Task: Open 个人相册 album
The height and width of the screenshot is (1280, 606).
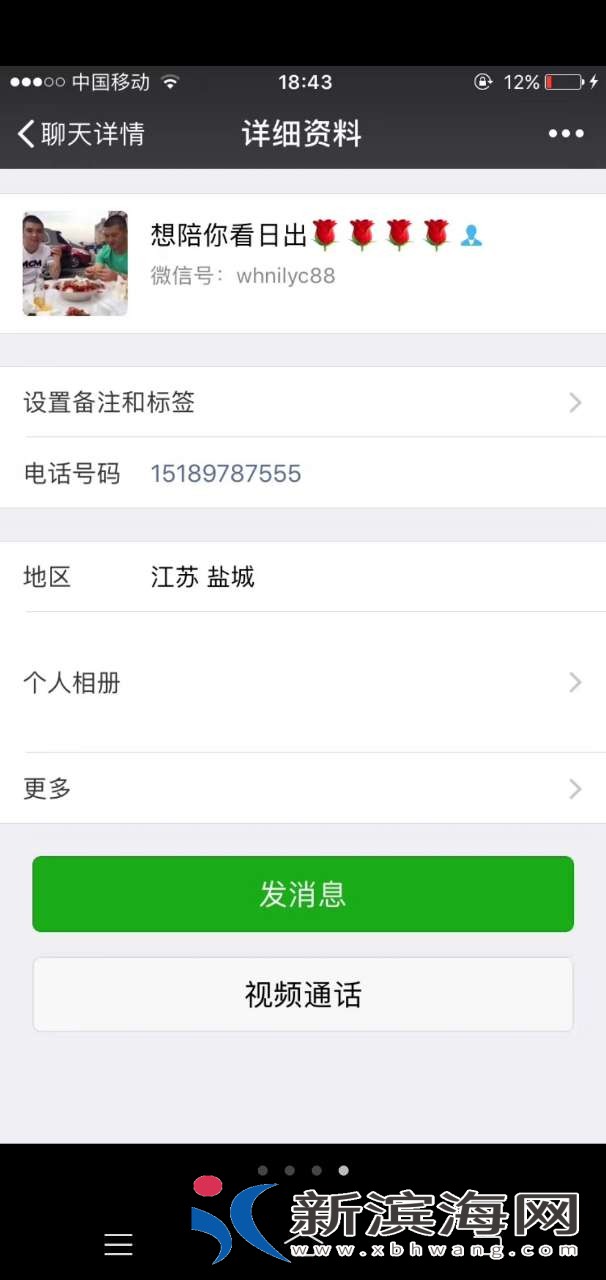Action: [x=302, y=682]
